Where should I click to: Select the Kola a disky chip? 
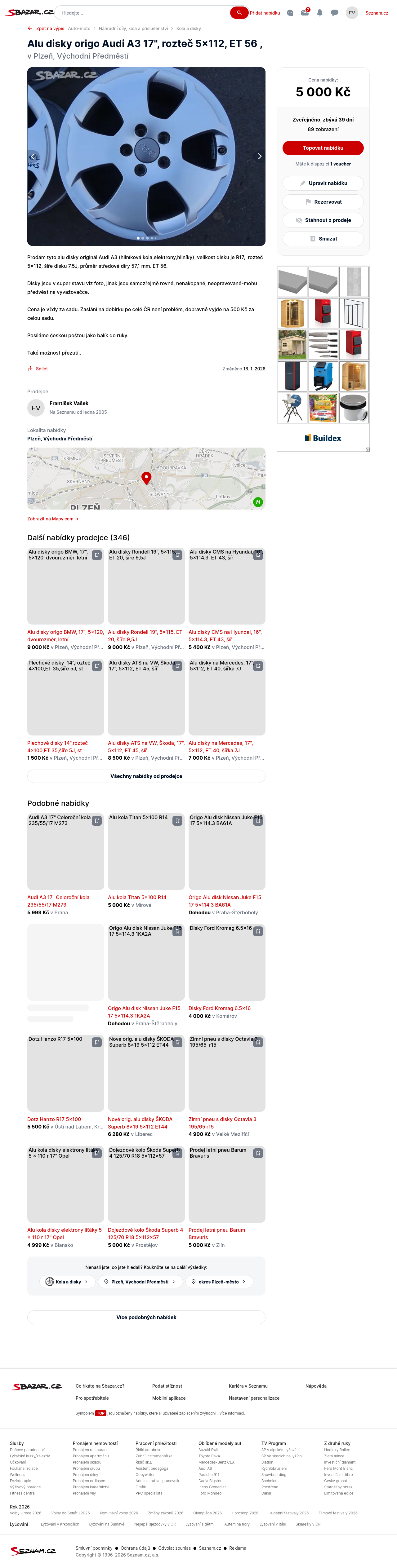(67, 1282)
